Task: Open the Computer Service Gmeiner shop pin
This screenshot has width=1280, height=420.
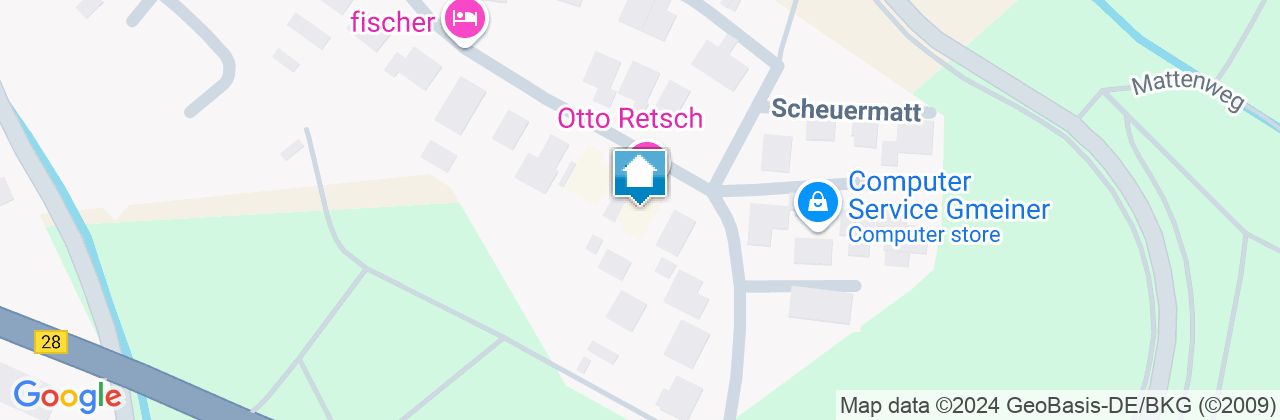Action: pyautogui.click(x=818, y=203)
